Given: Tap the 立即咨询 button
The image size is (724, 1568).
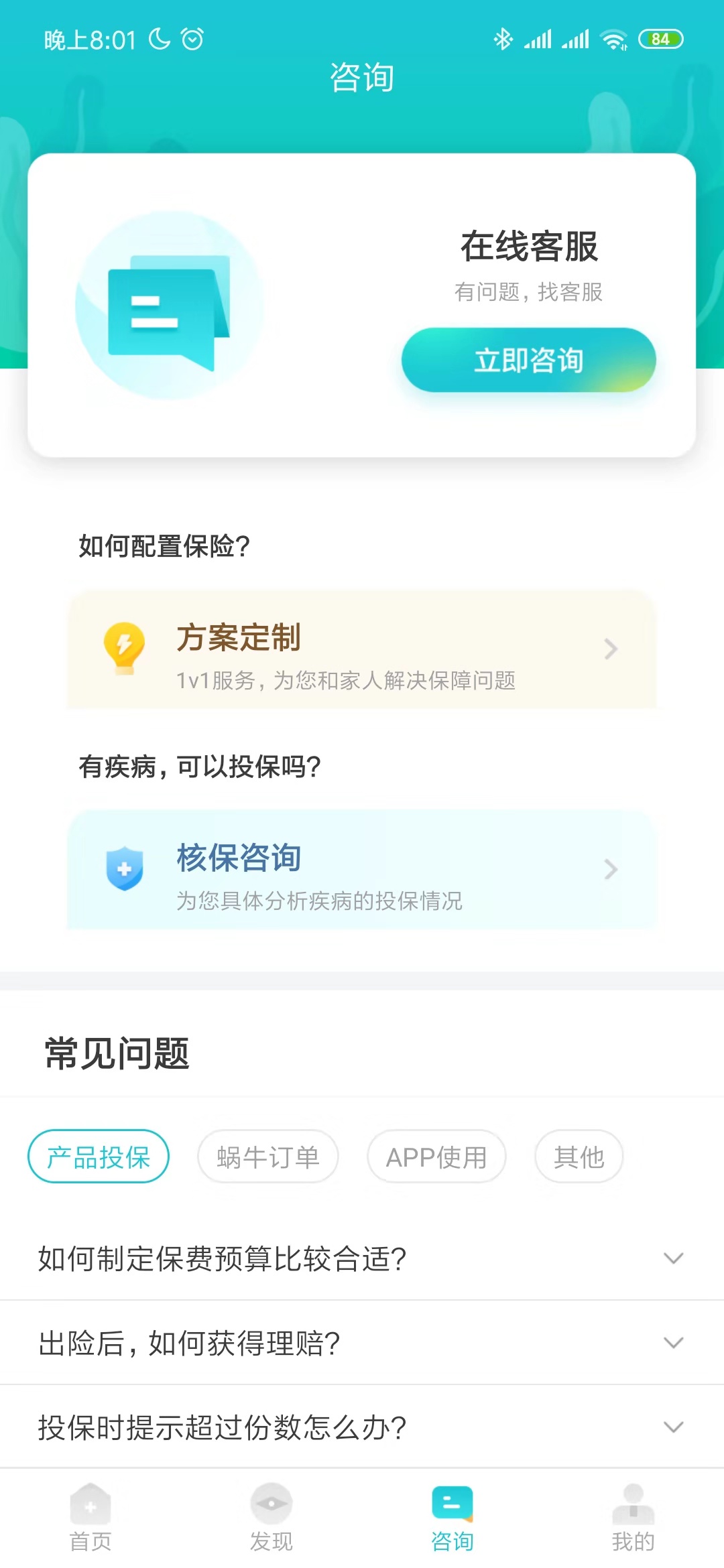Looking at the screenshot, I should [528, 361].
